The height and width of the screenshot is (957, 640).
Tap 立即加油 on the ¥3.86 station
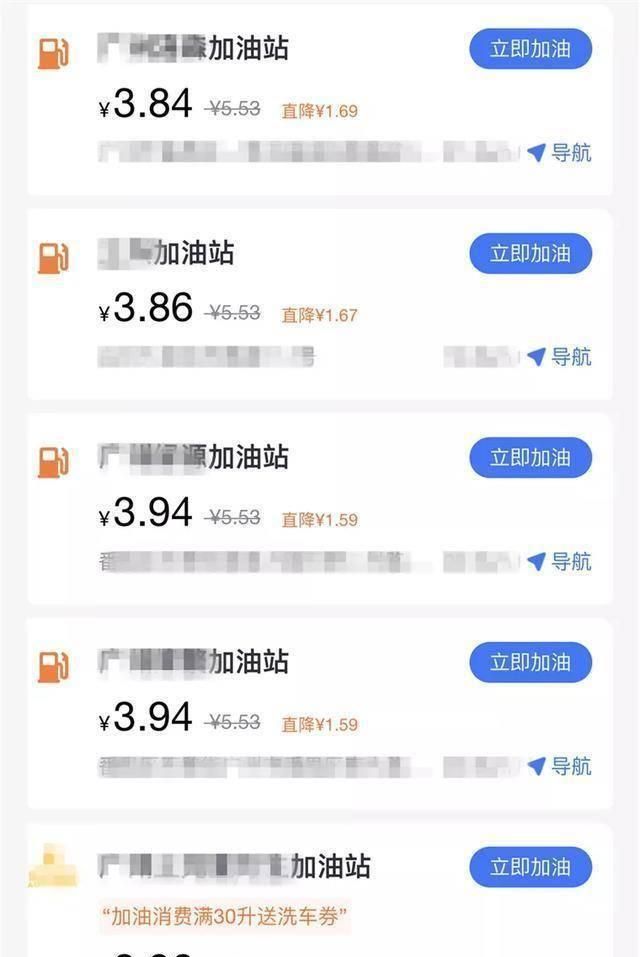[530, 254]
